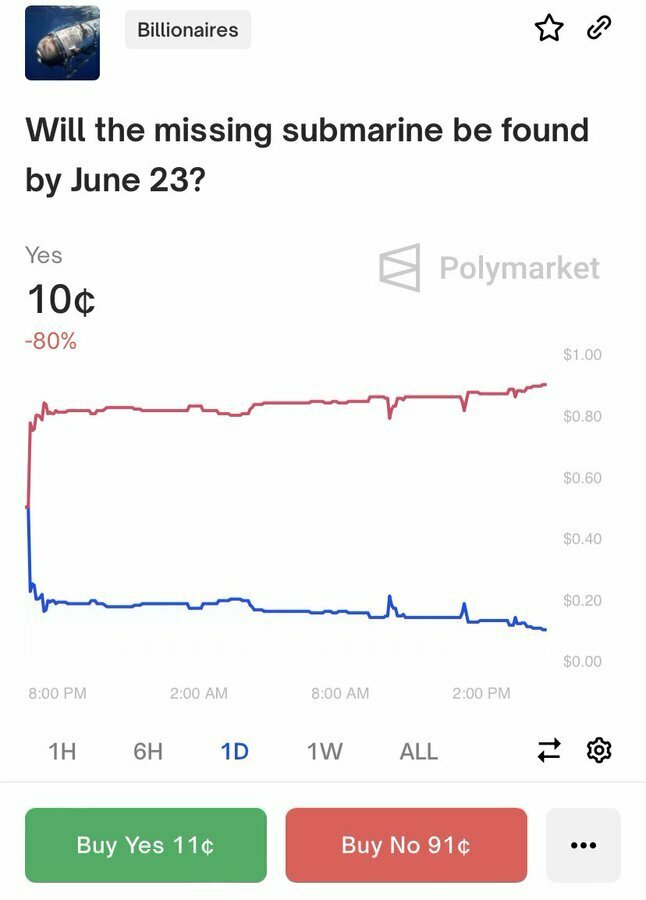Show the 1W chart range
This screenshot has height=900, width=646.
[x=324, y=751]
